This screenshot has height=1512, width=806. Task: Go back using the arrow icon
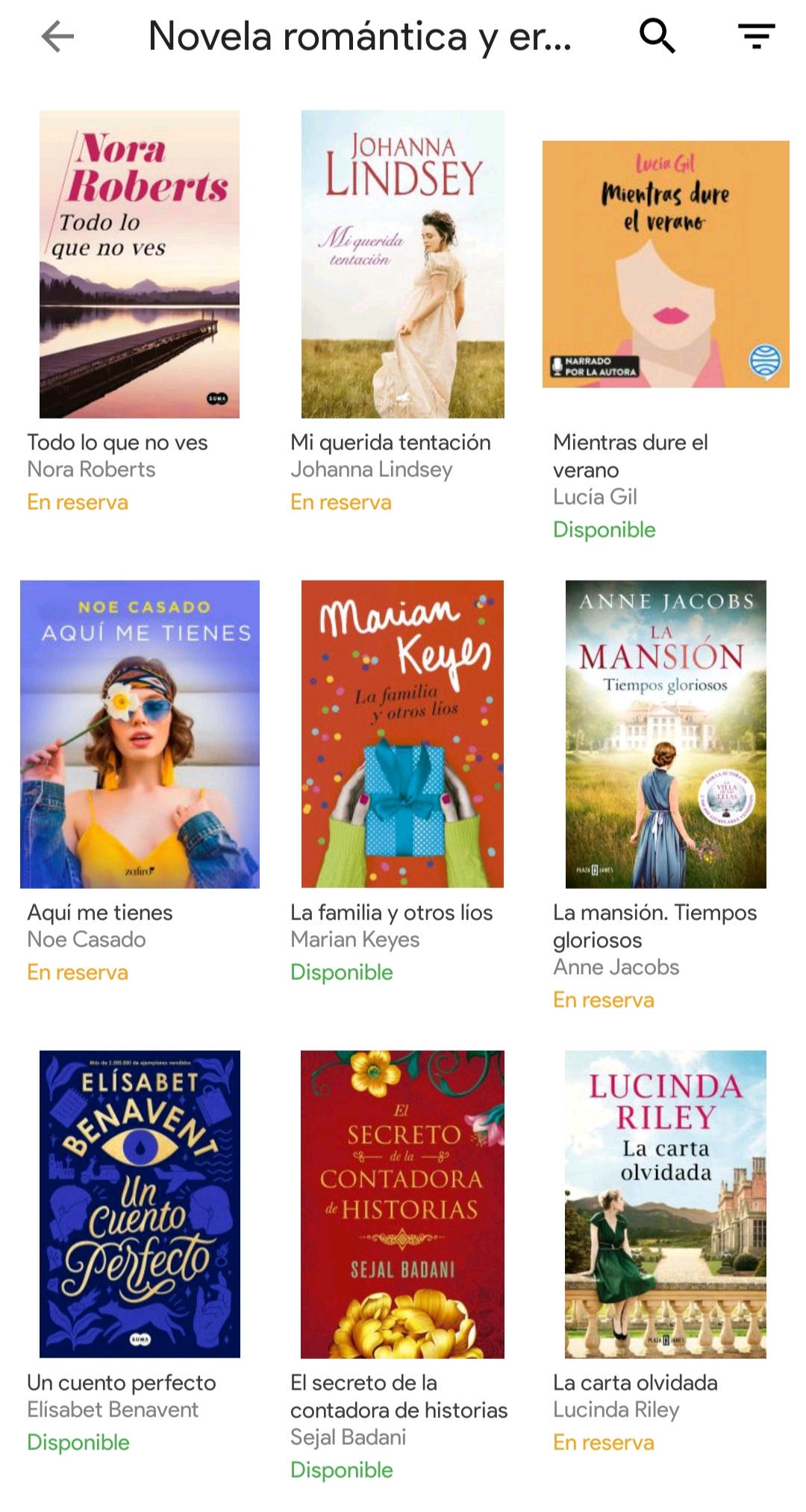(x=57, y=36)
